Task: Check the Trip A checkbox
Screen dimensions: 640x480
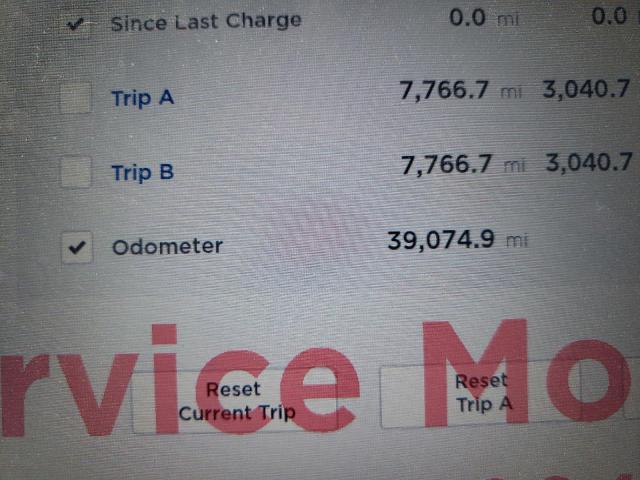Action: click(76, 98)
